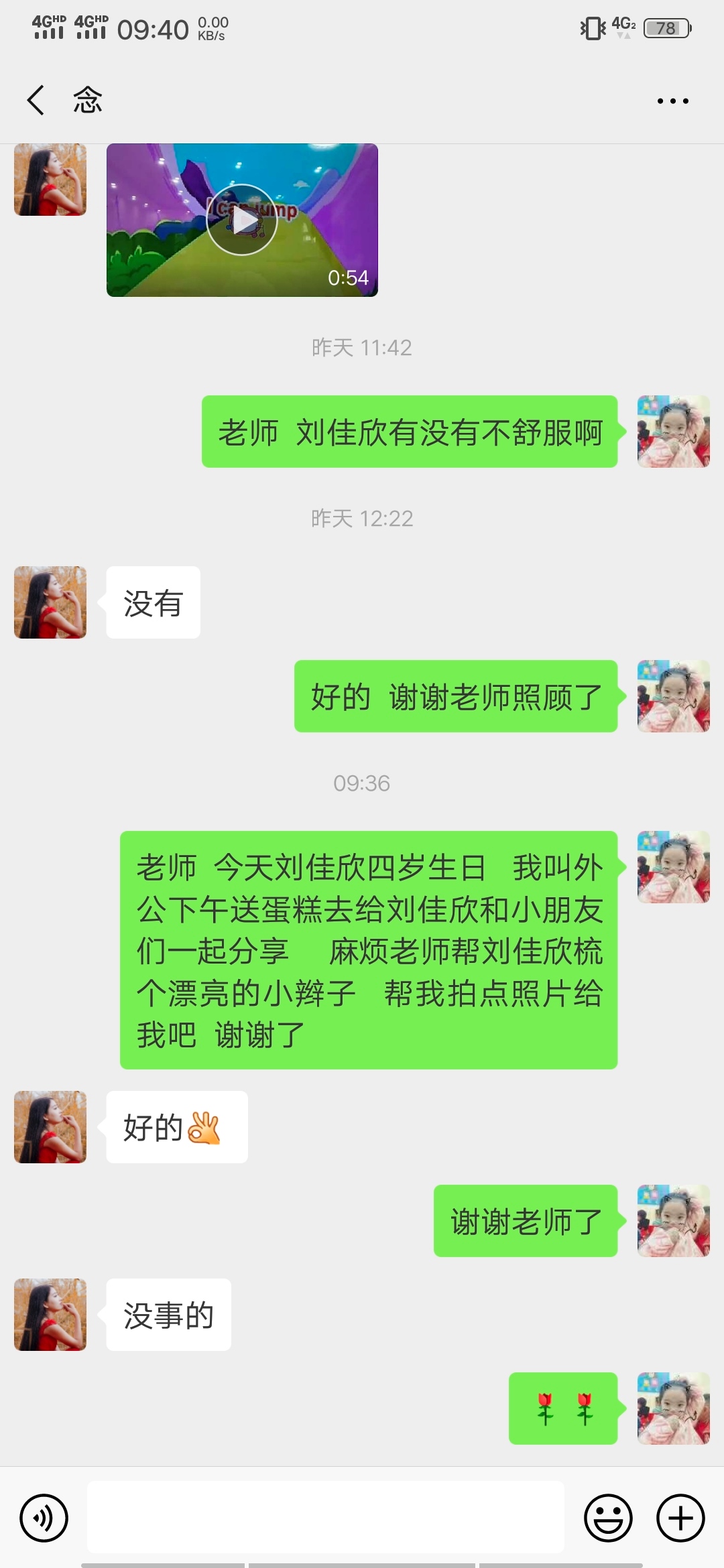Play the 0:54 video message
This screenshot has height=1568, width=724.
click(242, 220)
